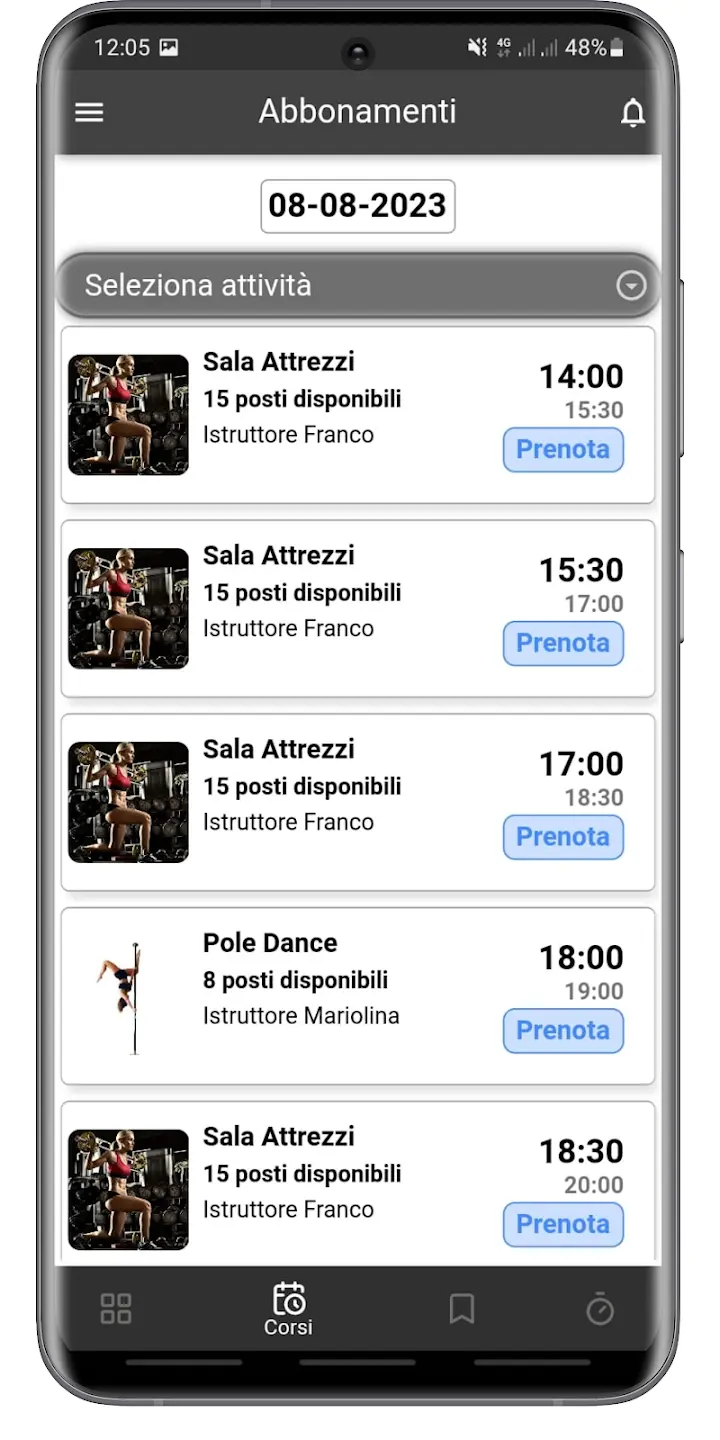This screenshot has height=1440, width=720.
Task: Expand the Seleziona attività dropdown
Action: click(x=358, y=286)
